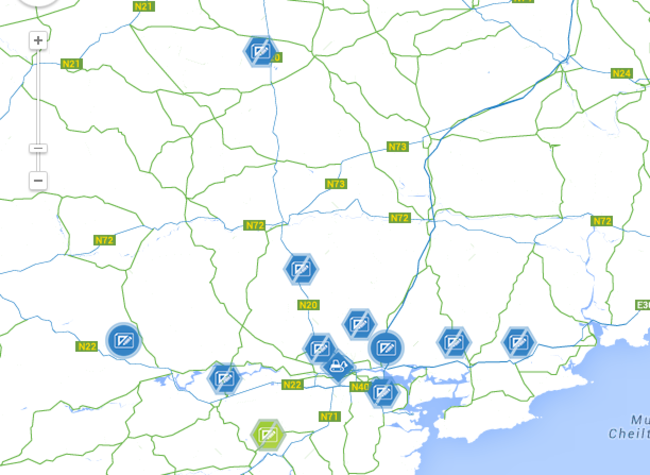Tap the zoom slider handle
This screenshot has height=475, width=650.
click(x=38, y=149)
